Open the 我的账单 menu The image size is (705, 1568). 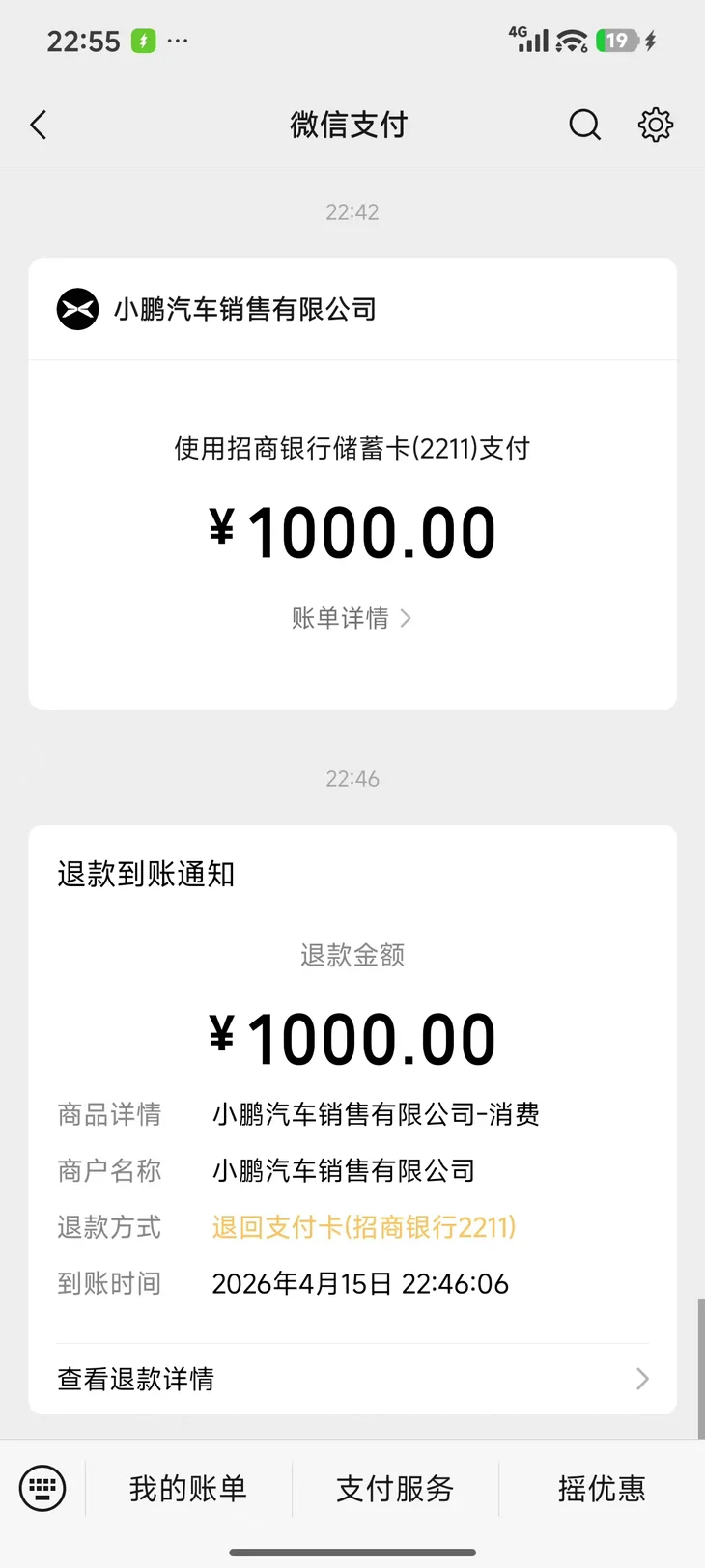coord(188,1489)
